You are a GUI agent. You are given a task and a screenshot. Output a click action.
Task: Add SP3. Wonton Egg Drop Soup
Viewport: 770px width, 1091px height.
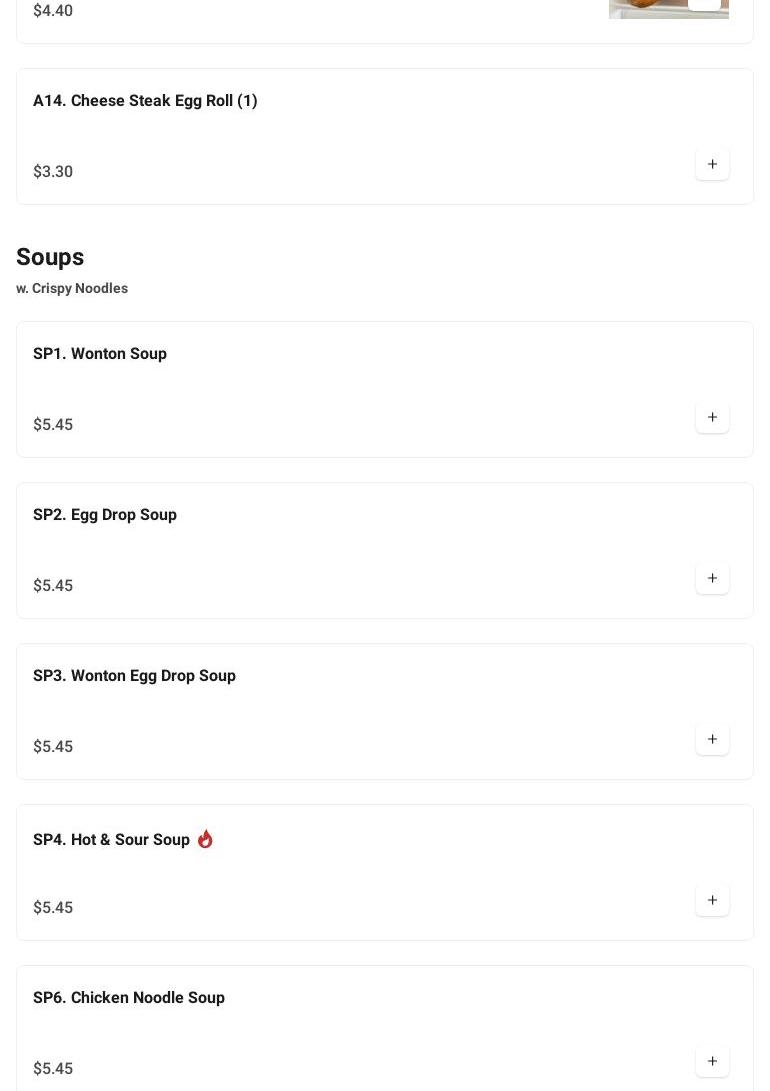712,739
